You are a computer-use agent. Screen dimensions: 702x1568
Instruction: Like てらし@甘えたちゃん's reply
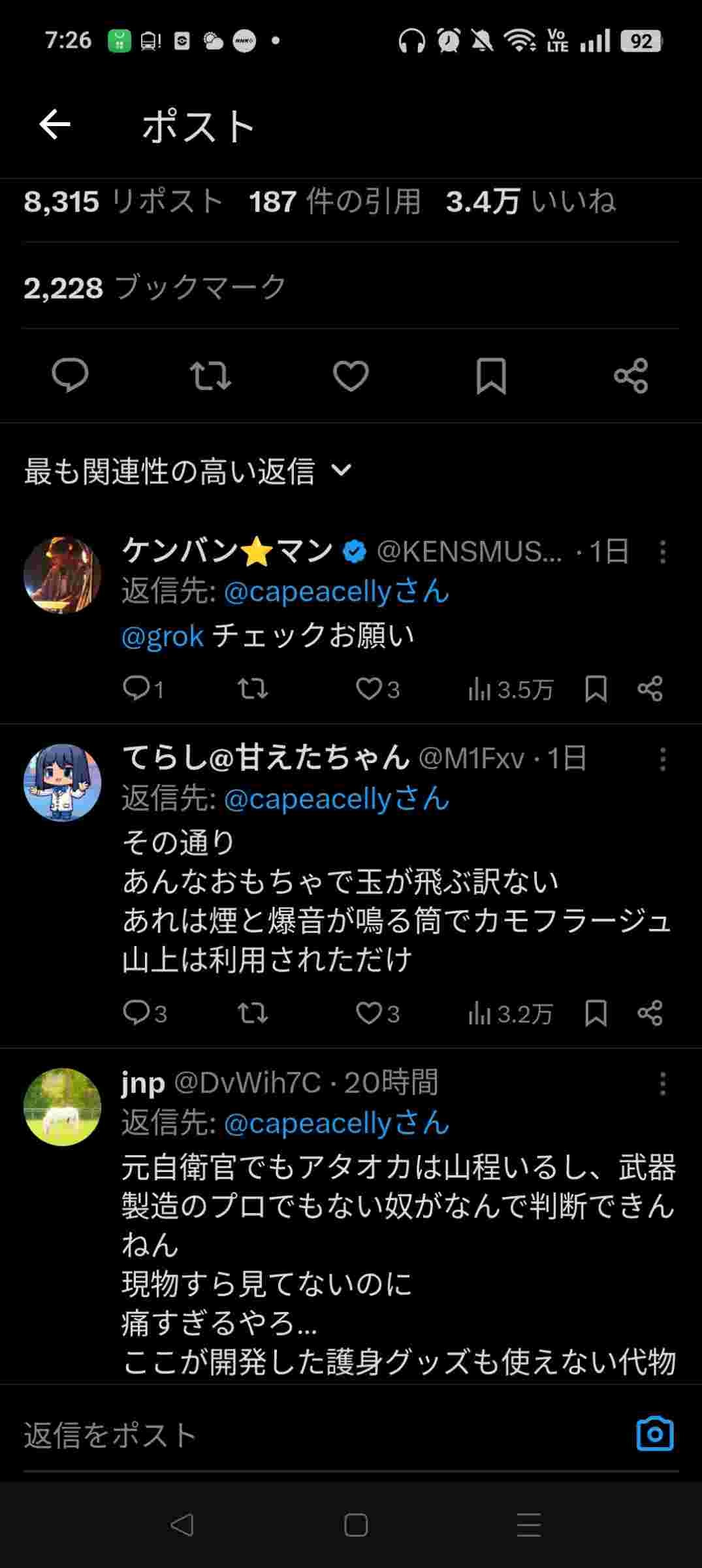pos(377,1013)
